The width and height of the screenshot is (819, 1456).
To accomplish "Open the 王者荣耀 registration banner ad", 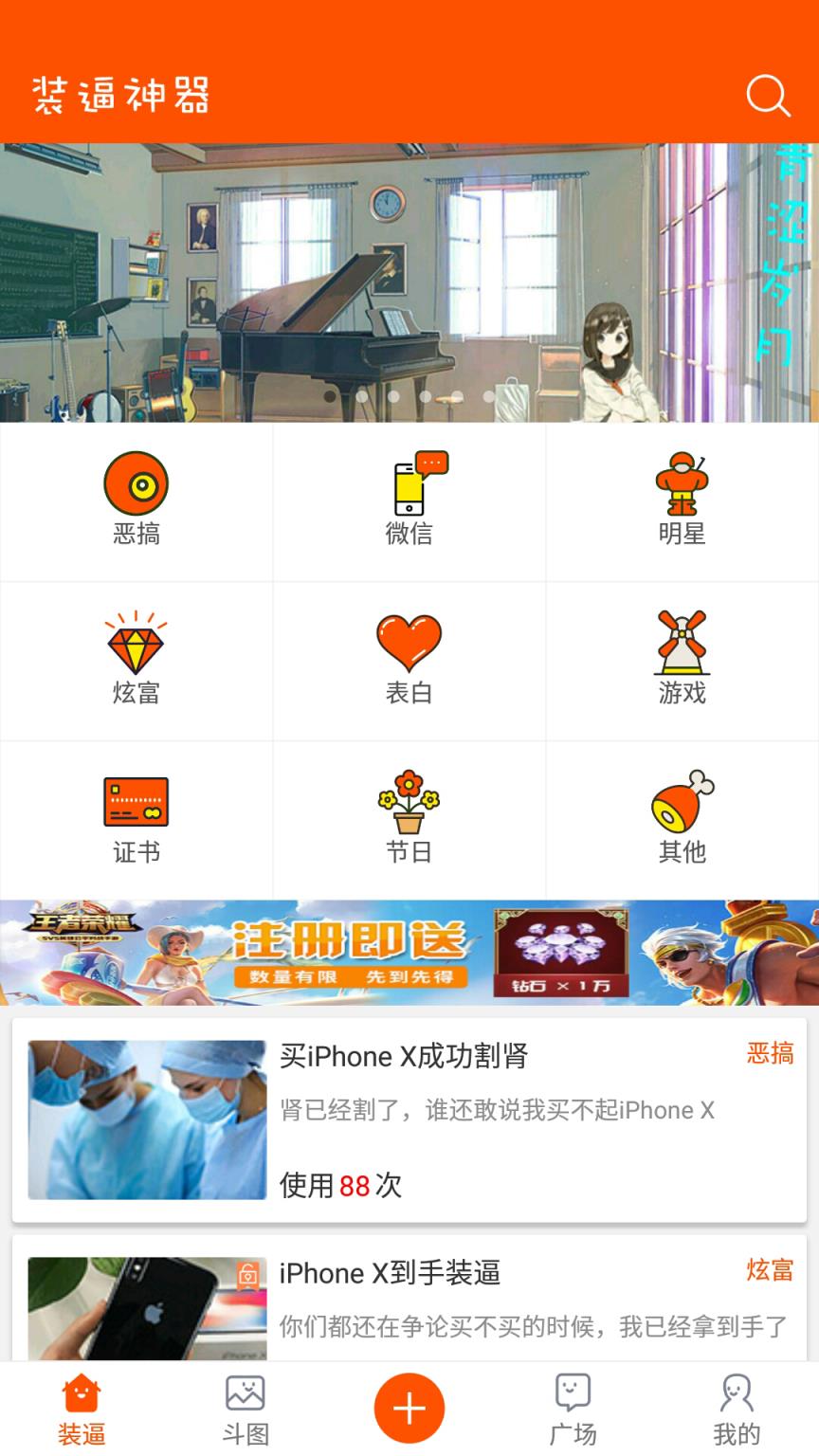I will coord(409,954).
